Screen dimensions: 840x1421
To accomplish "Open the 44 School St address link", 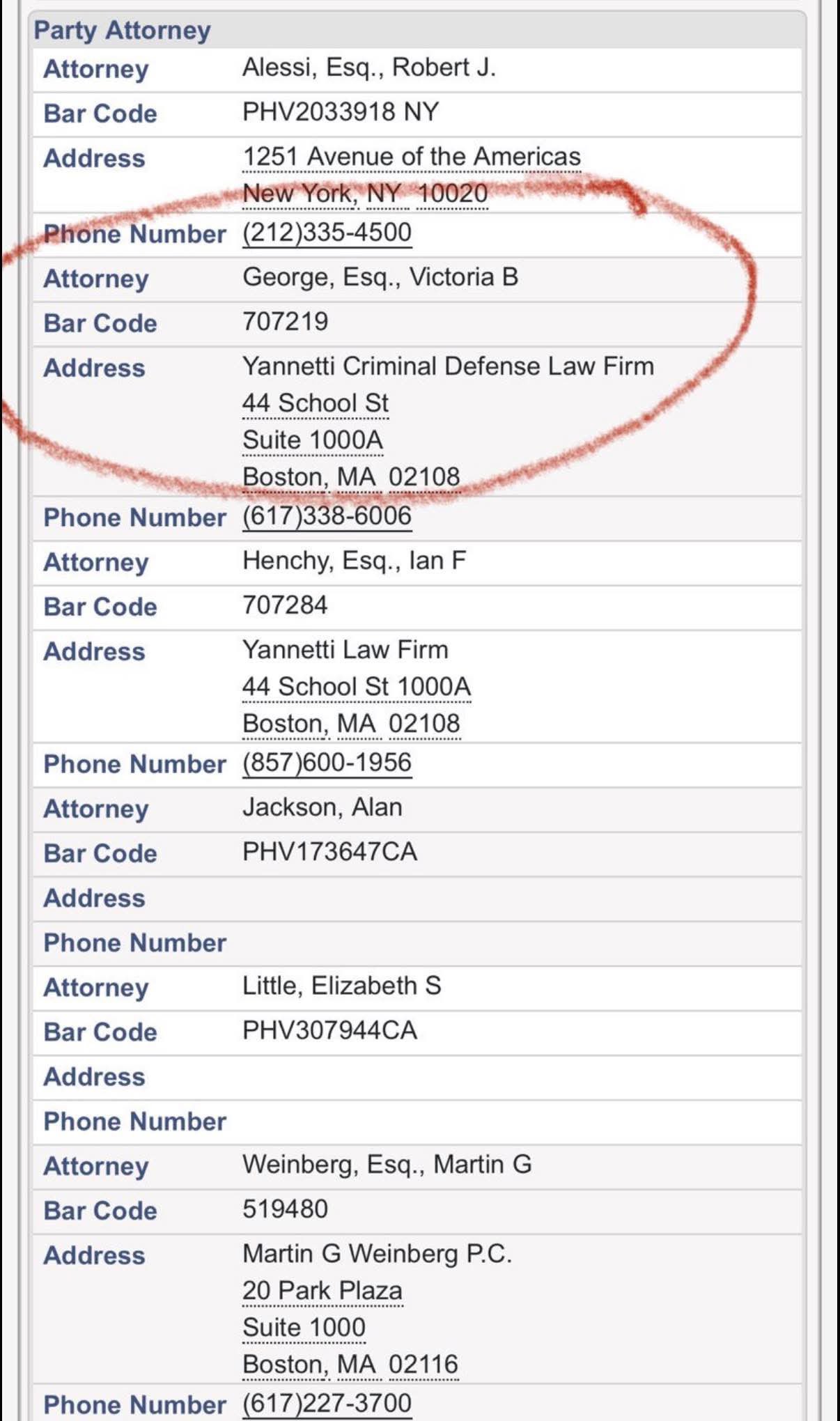I will (316, 403).
